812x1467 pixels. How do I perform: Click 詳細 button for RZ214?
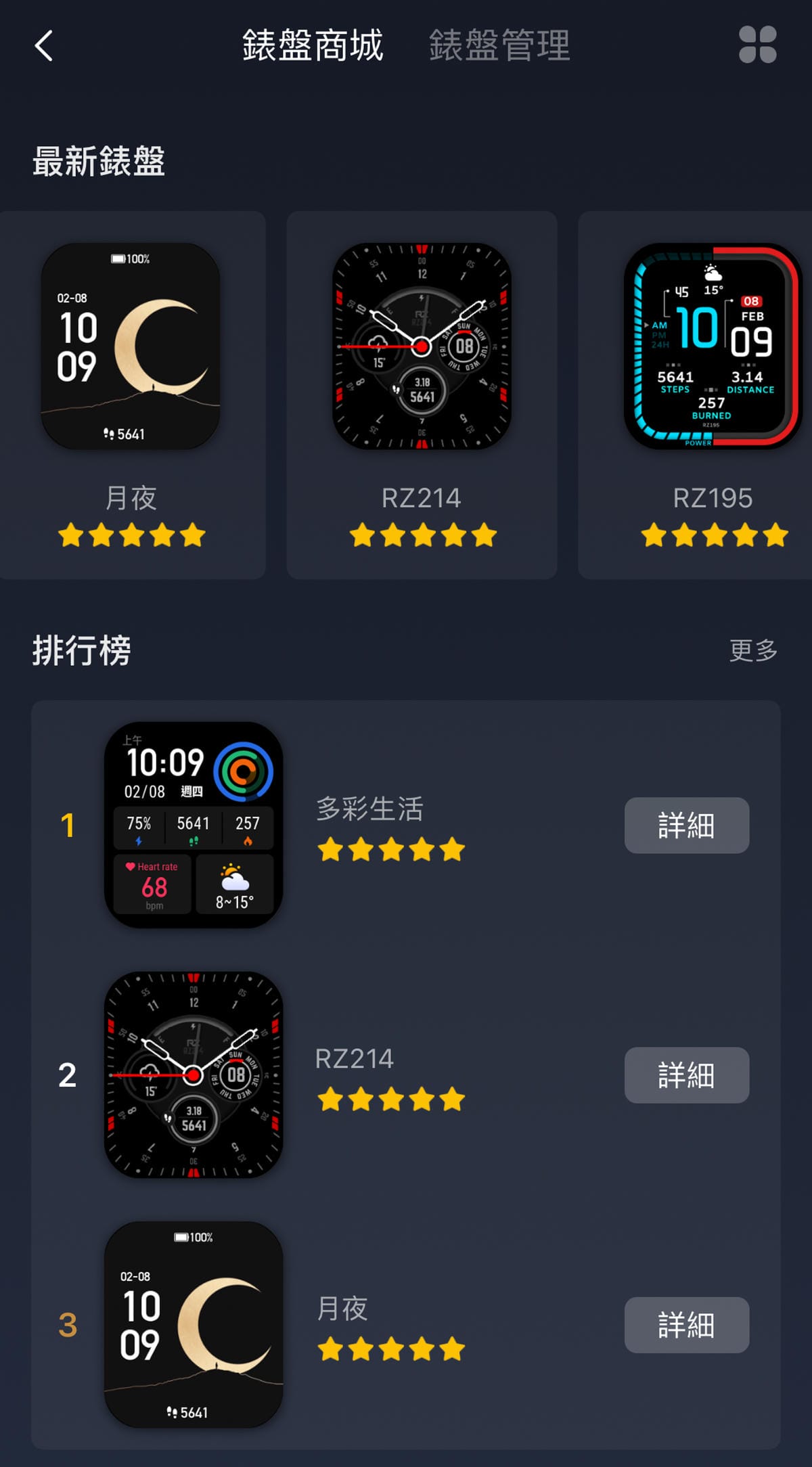click(x=687, y=1076)
